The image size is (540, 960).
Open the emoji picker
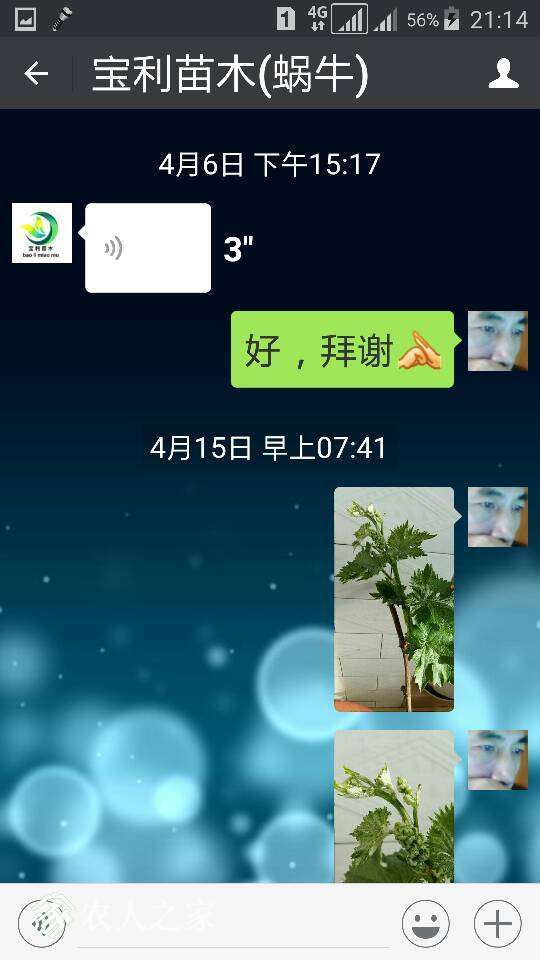426,922
